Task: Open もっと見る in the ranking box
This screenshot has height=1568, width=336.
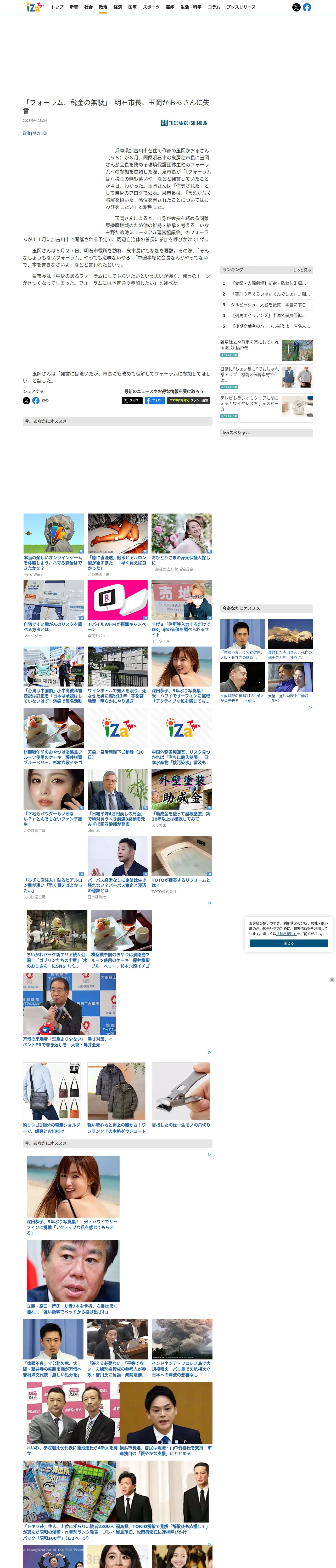Action: 300,270
